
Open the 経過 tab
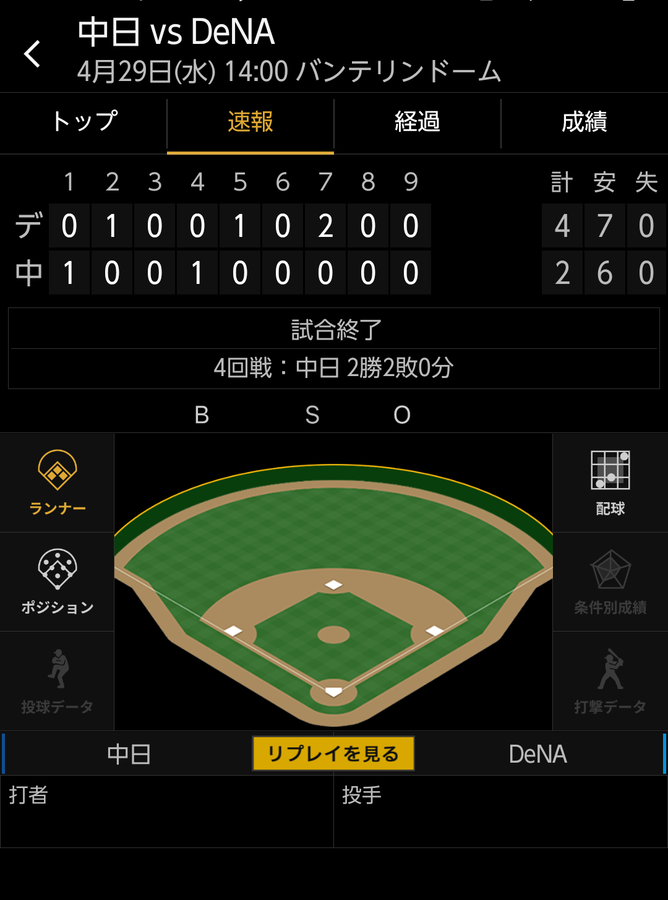click(x=417, y=123)
